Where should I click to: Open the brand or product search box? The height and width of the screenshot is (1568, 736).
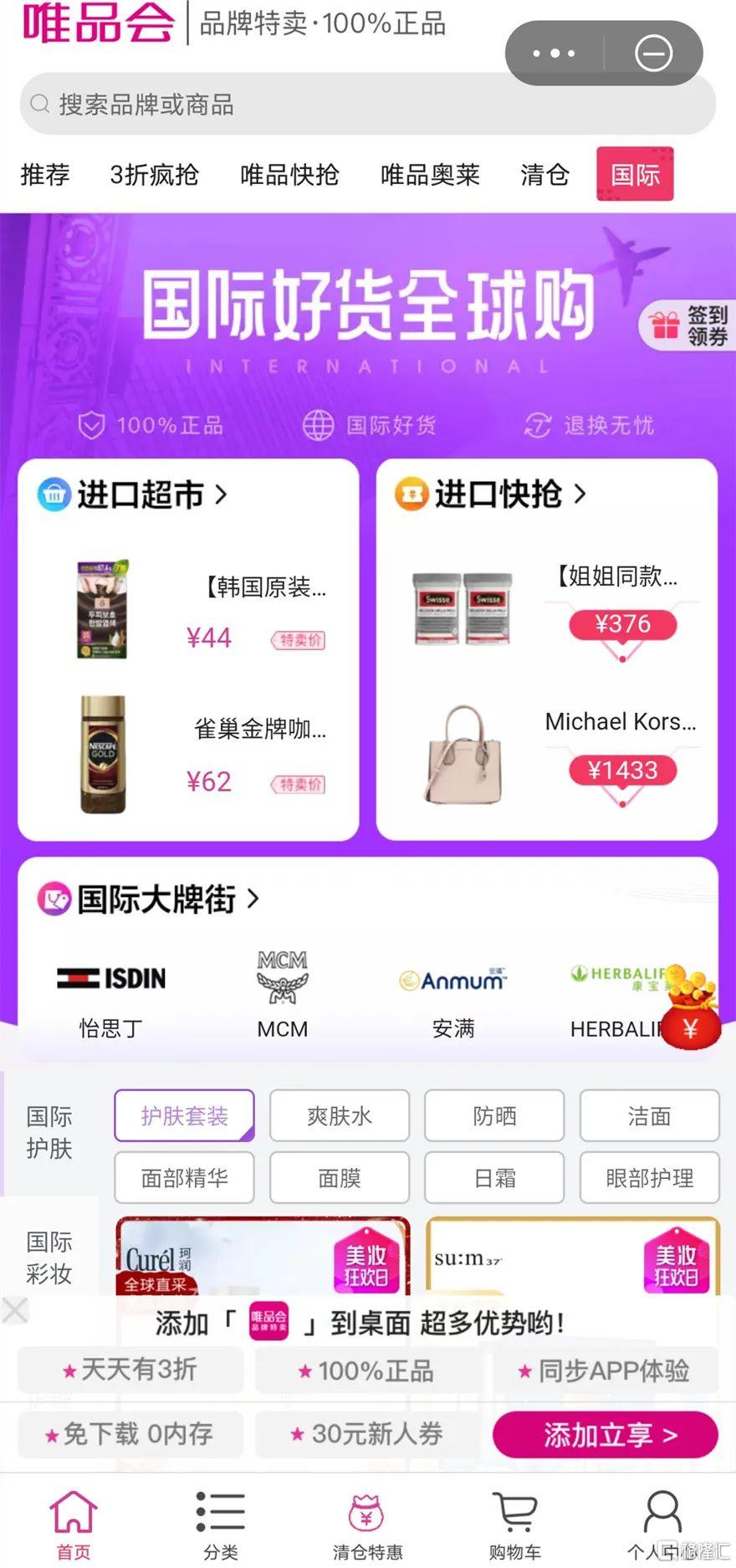click(x=368, y=105)
